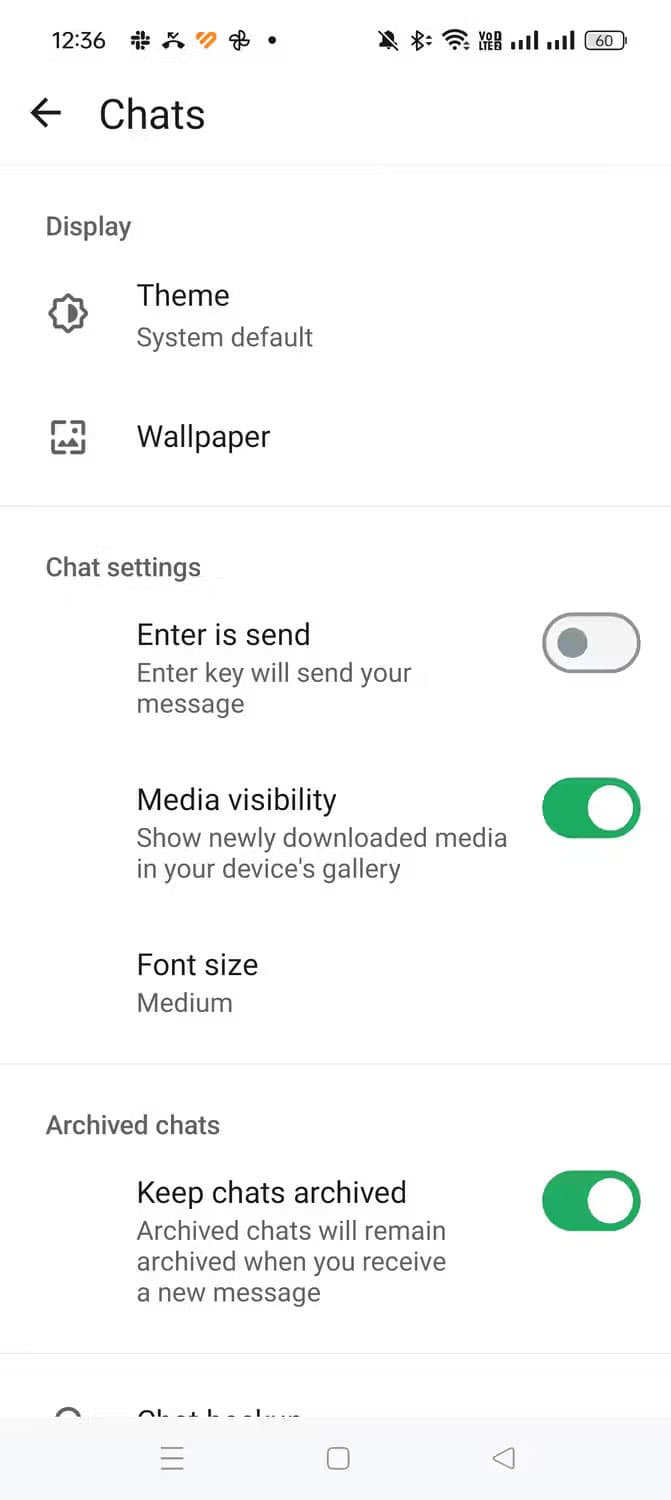Go back from Chats settings

coord(46,113)
